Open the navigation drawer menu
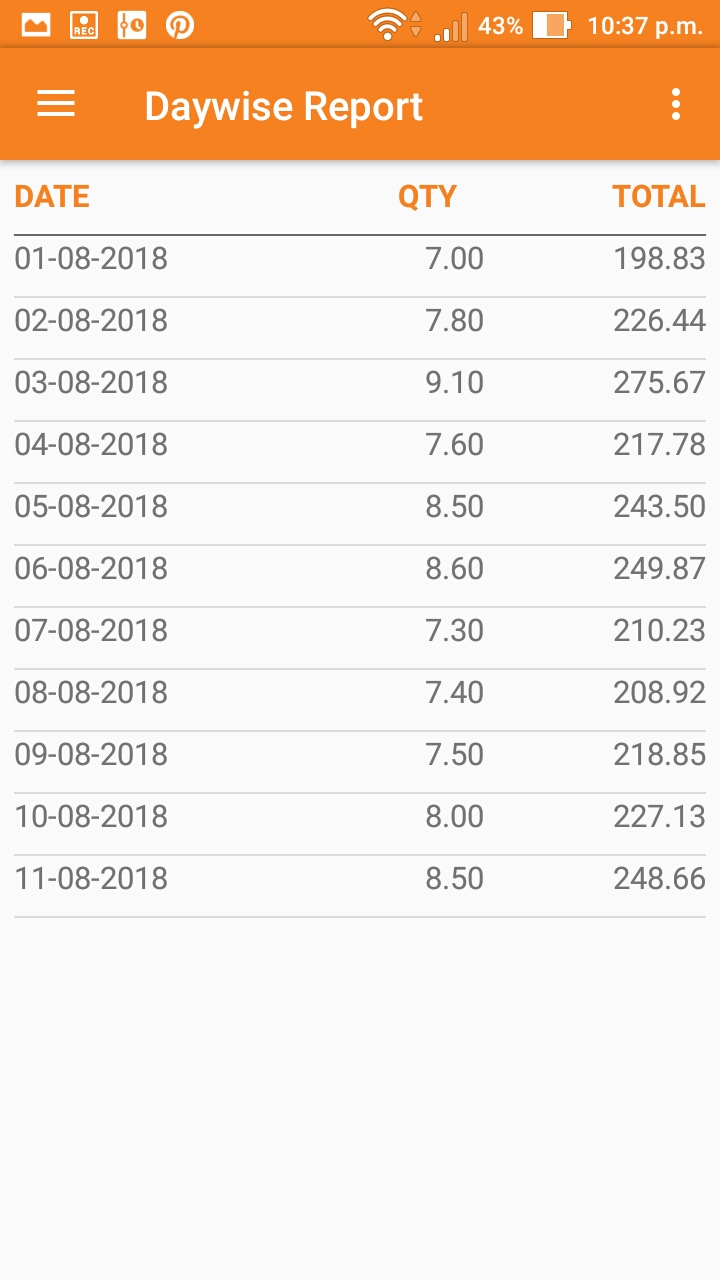The image size is (720, 1280). [x=56, y=105]
